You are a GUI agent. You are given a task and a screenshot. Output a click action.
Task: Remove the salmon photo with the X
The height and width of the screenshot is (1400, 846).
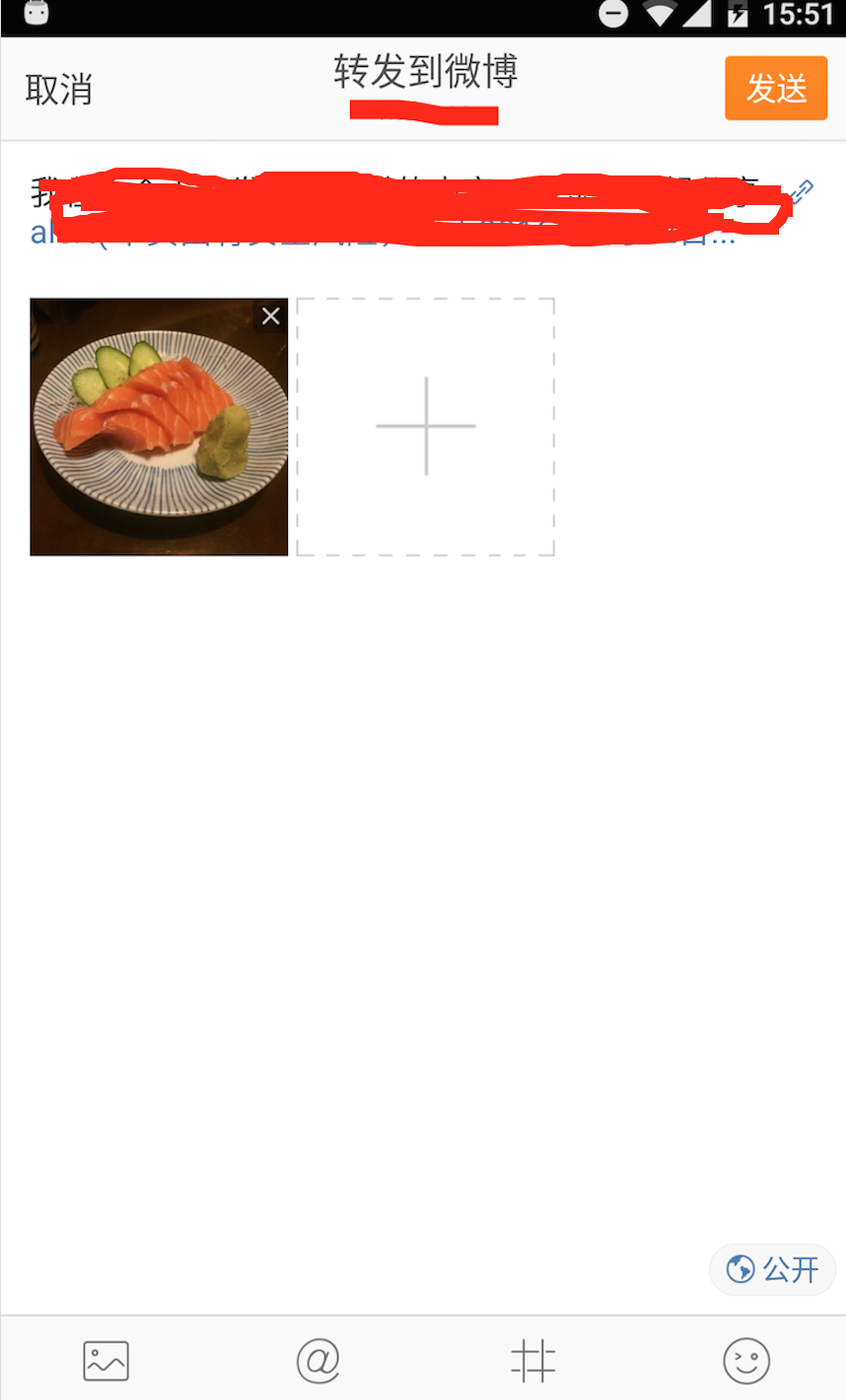pyautogui.click(x=271, y=315)
